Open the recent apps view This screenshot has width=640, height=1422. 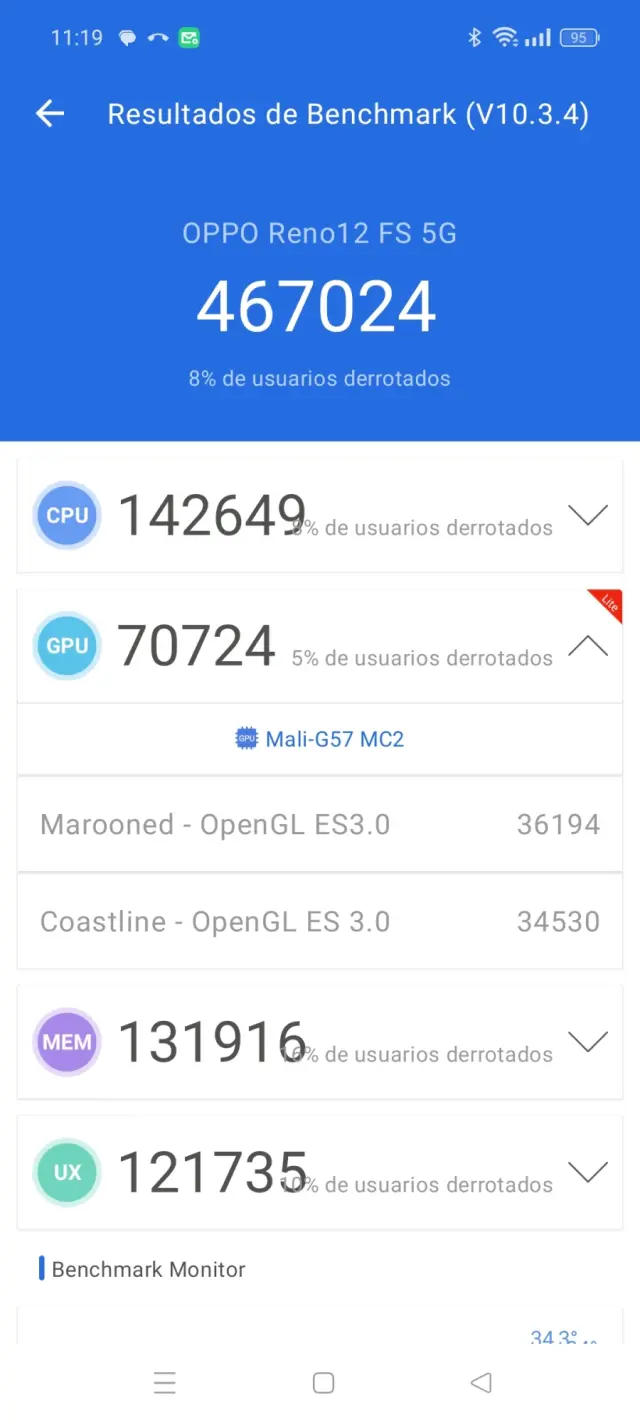[x=165, y=1383]
